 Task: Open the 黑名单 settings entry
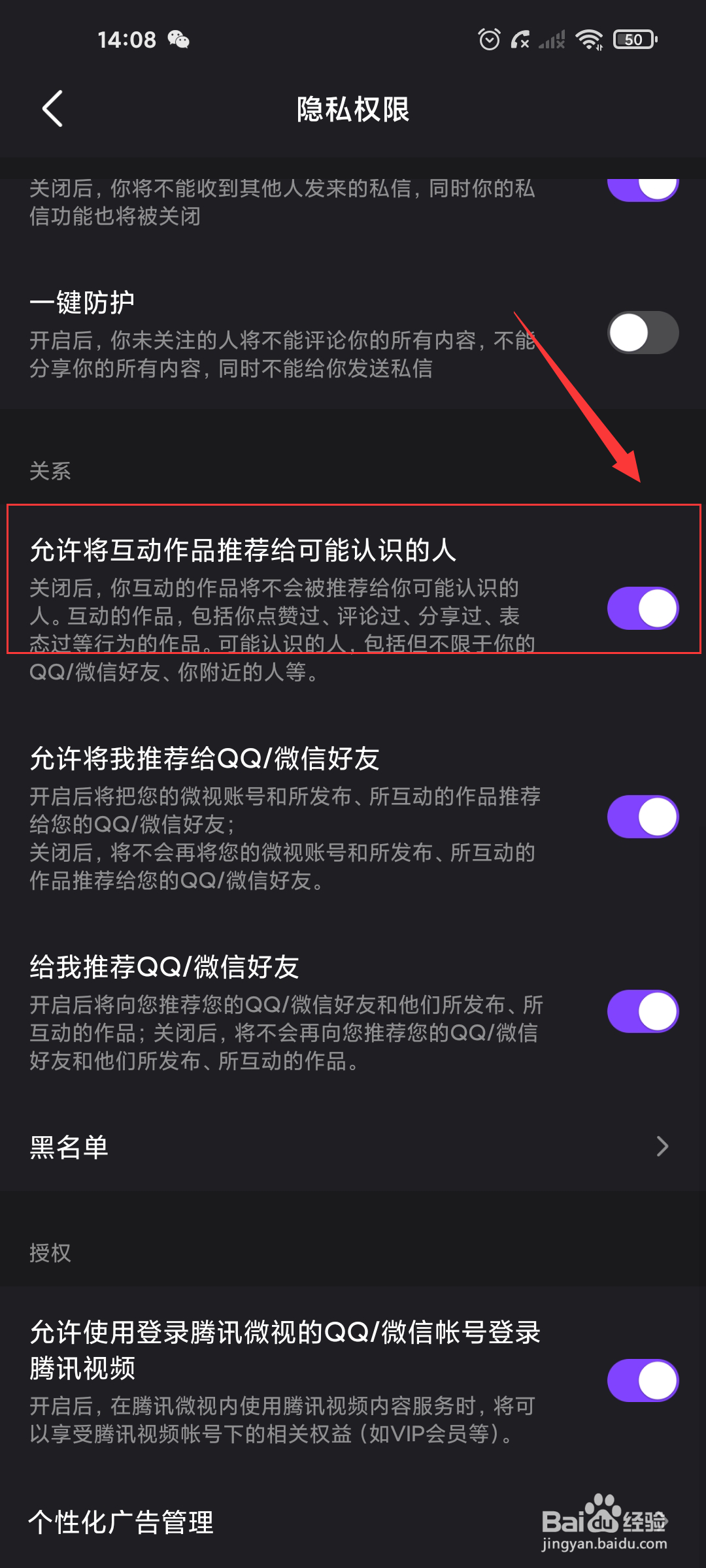(x=69, y=1145)
